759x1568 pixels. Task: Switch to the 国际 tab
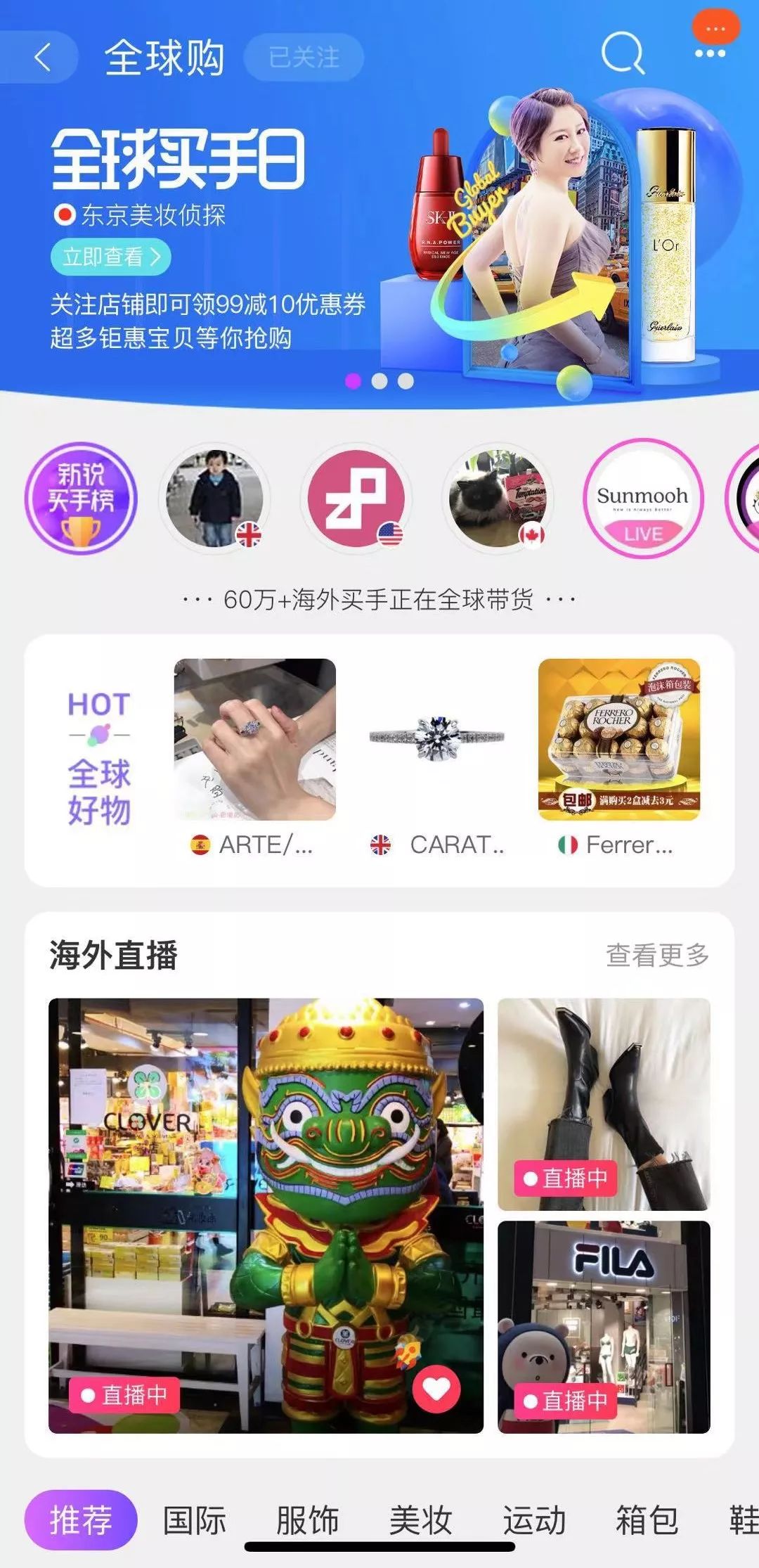pos(195,1520)
